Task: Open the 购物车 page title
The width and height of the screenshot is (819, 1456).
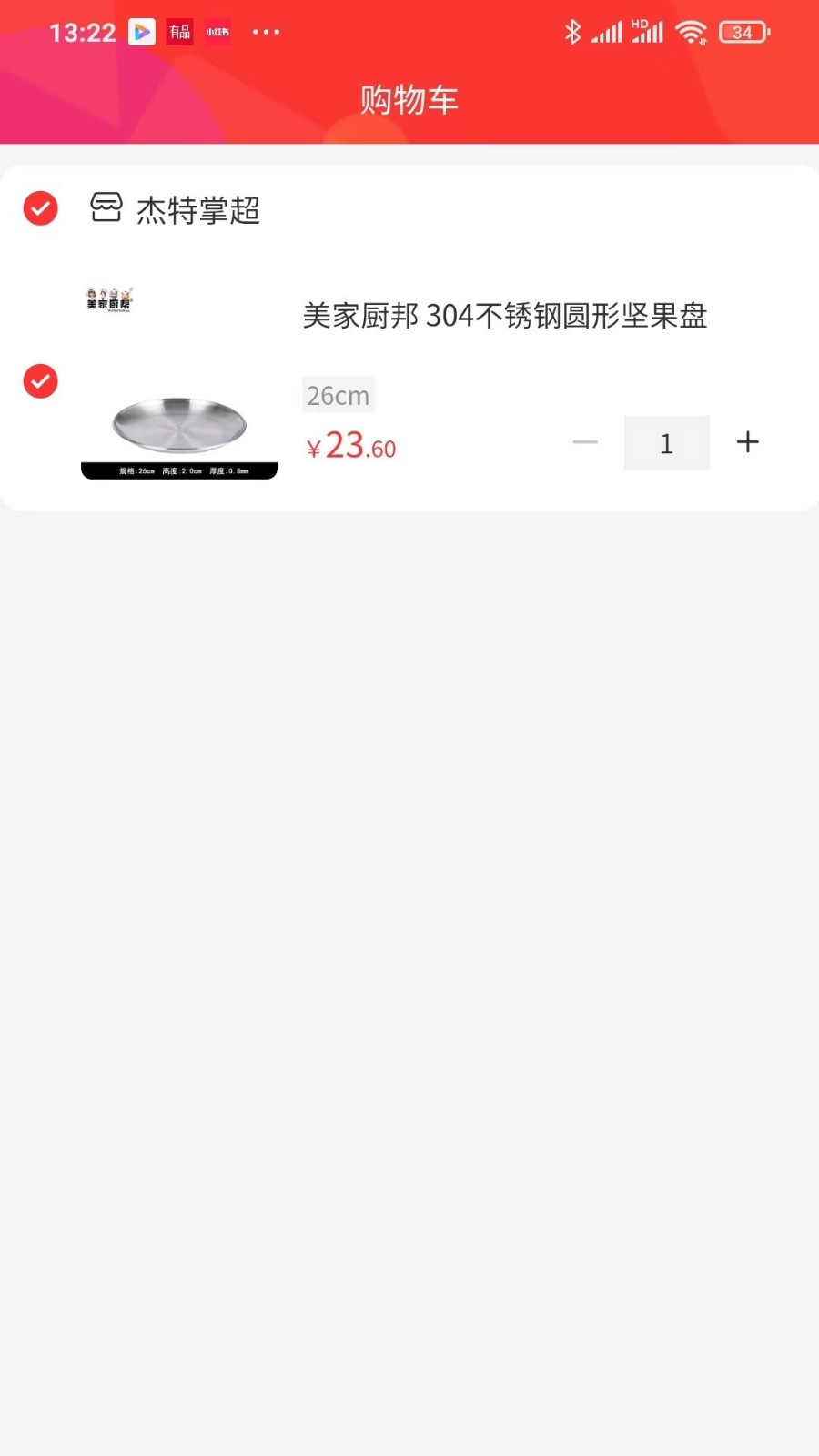Action: click(409, 99)
